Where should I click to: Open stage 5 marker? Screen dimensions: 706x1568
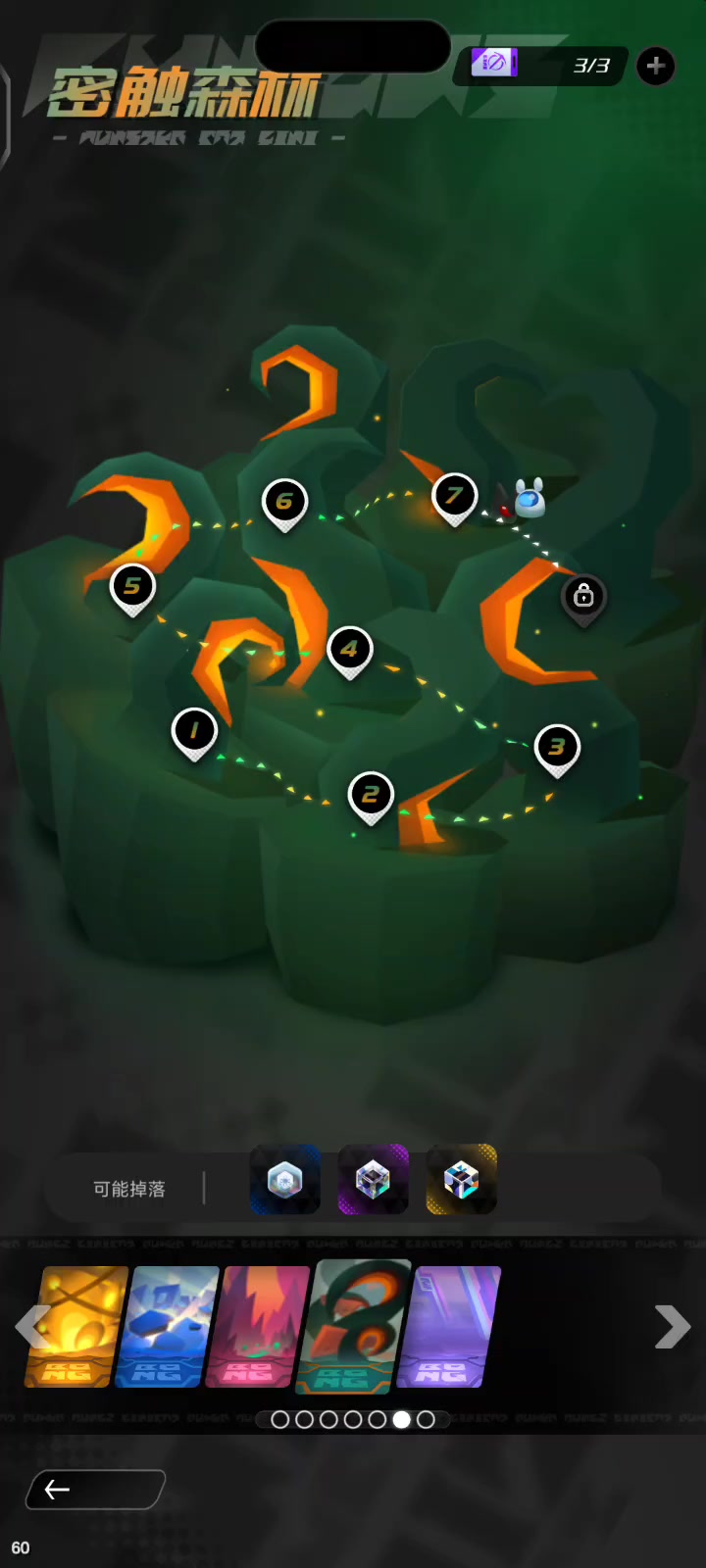[132, 587]
